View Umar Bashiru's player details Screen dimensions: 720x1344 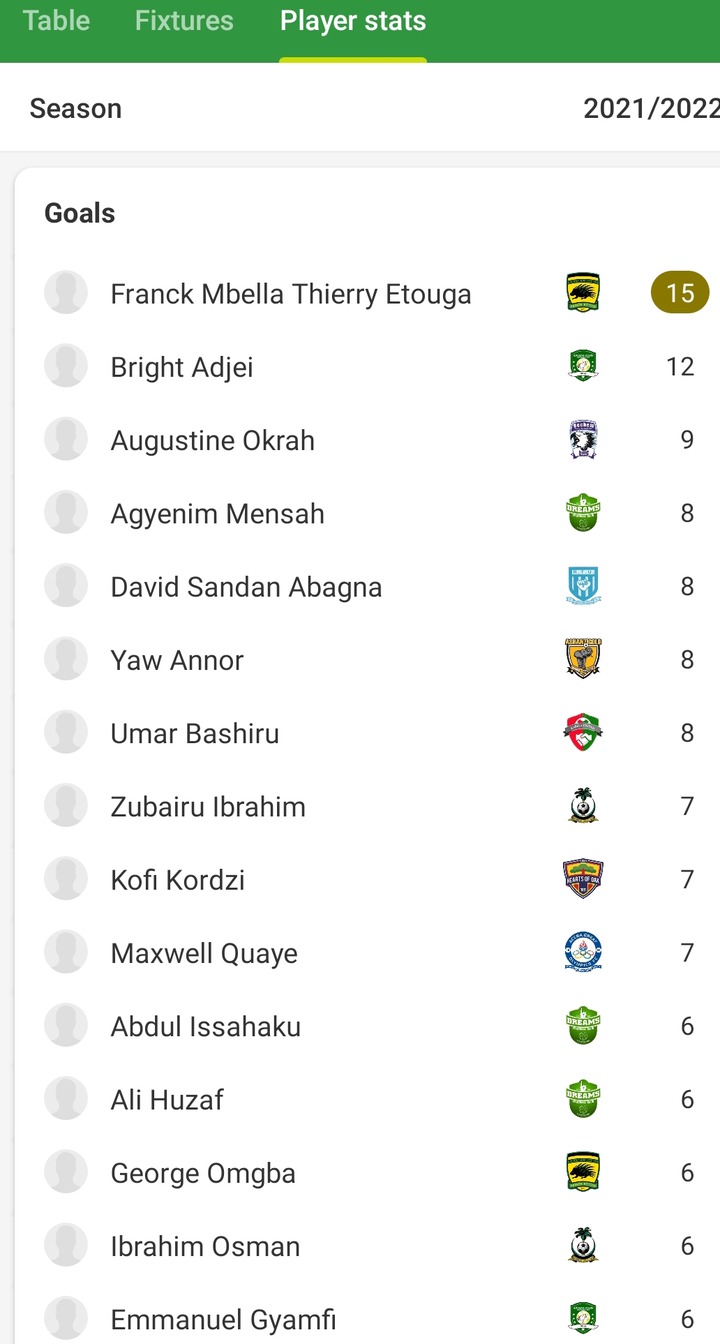[x=367, y=733]
